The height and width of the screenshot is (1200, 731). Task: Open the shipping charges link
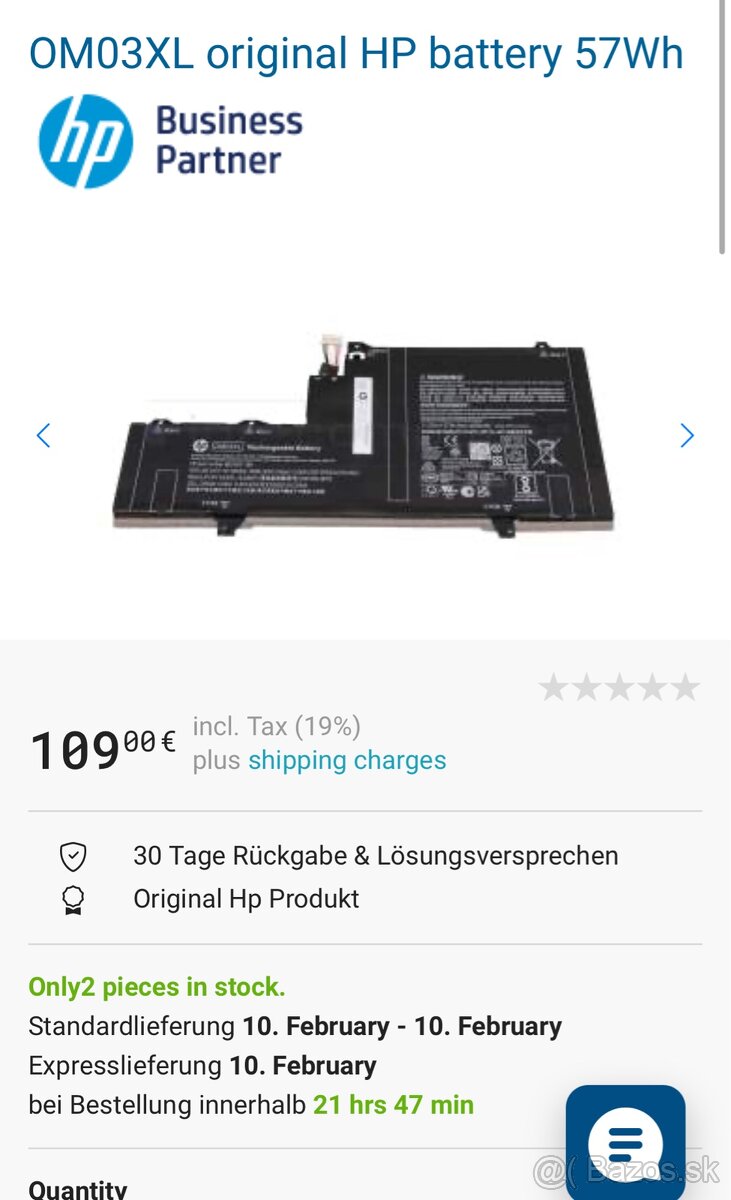point(346,760)
